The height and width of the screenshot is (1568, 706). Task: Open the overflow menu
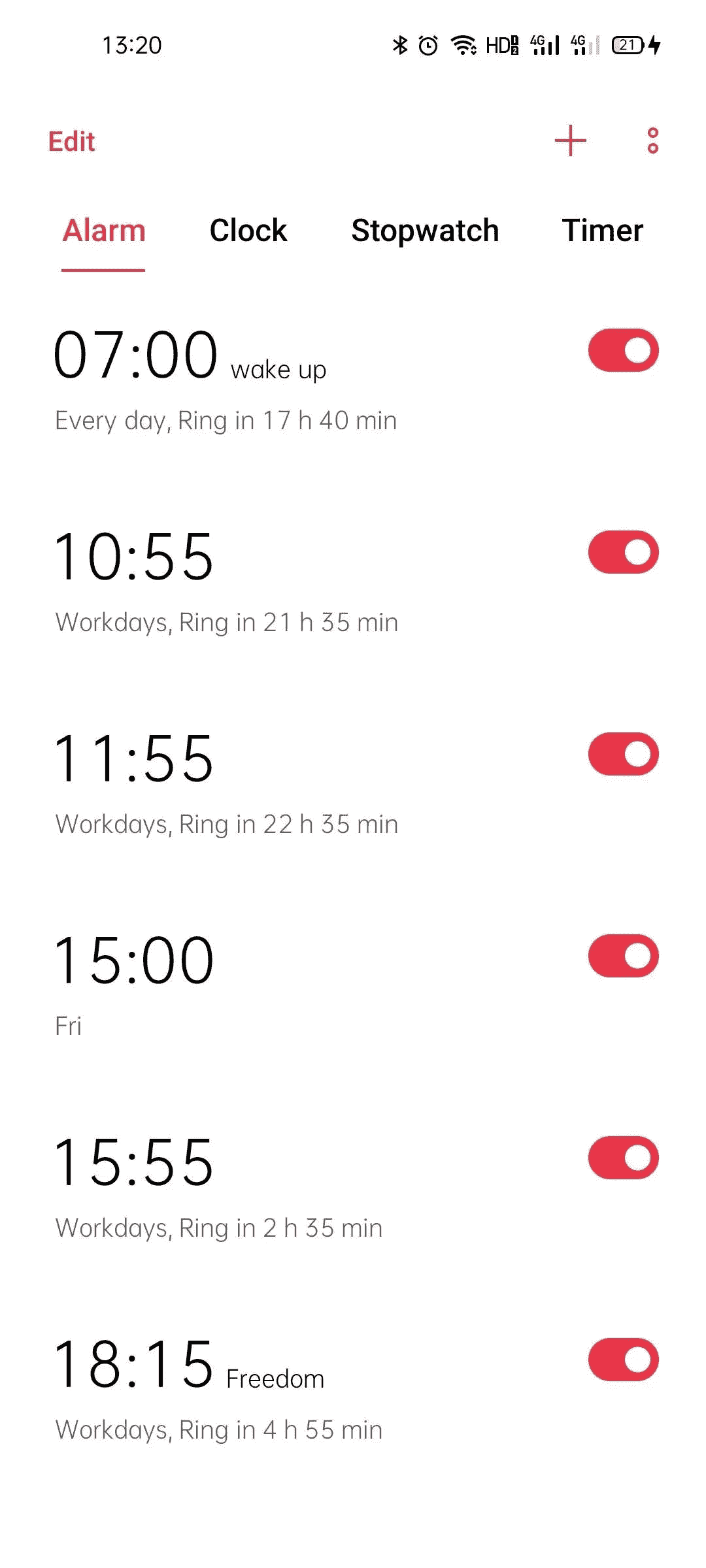652,140
